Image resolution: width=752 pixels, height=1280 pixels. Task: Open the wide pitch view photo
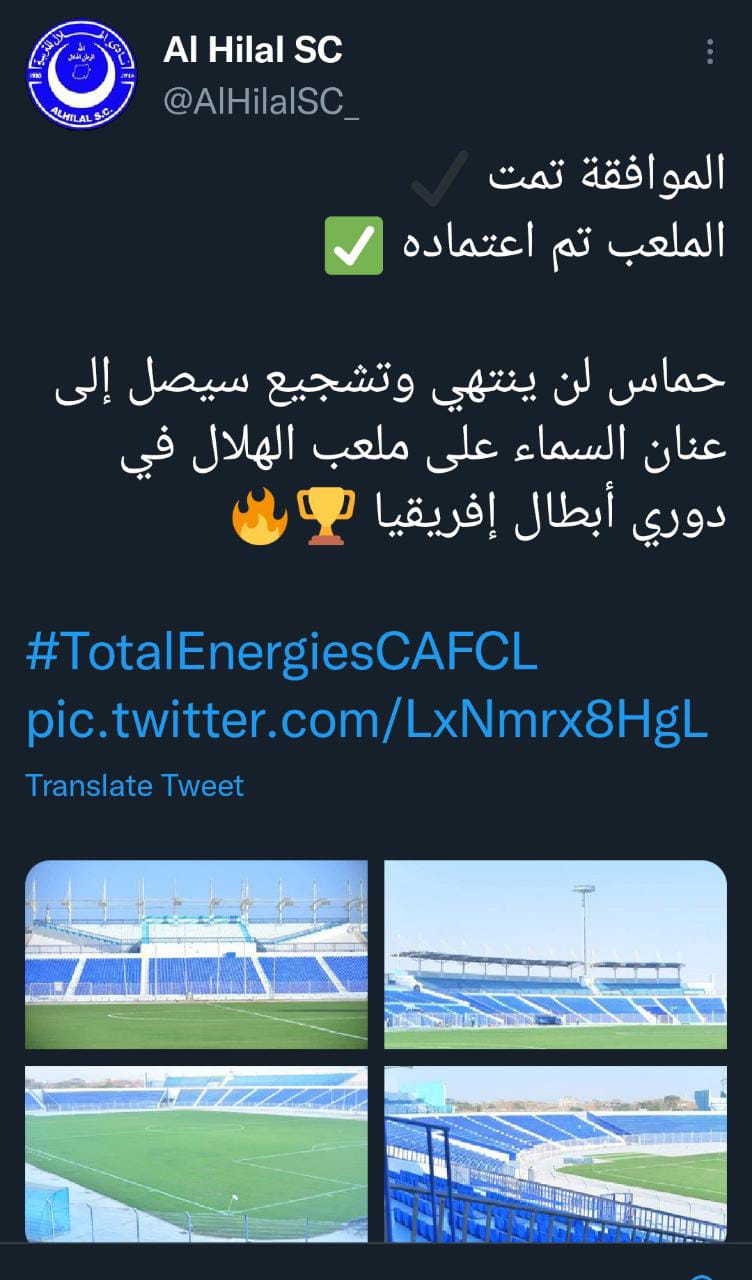pyautogui.click(x=196, y=1153)
